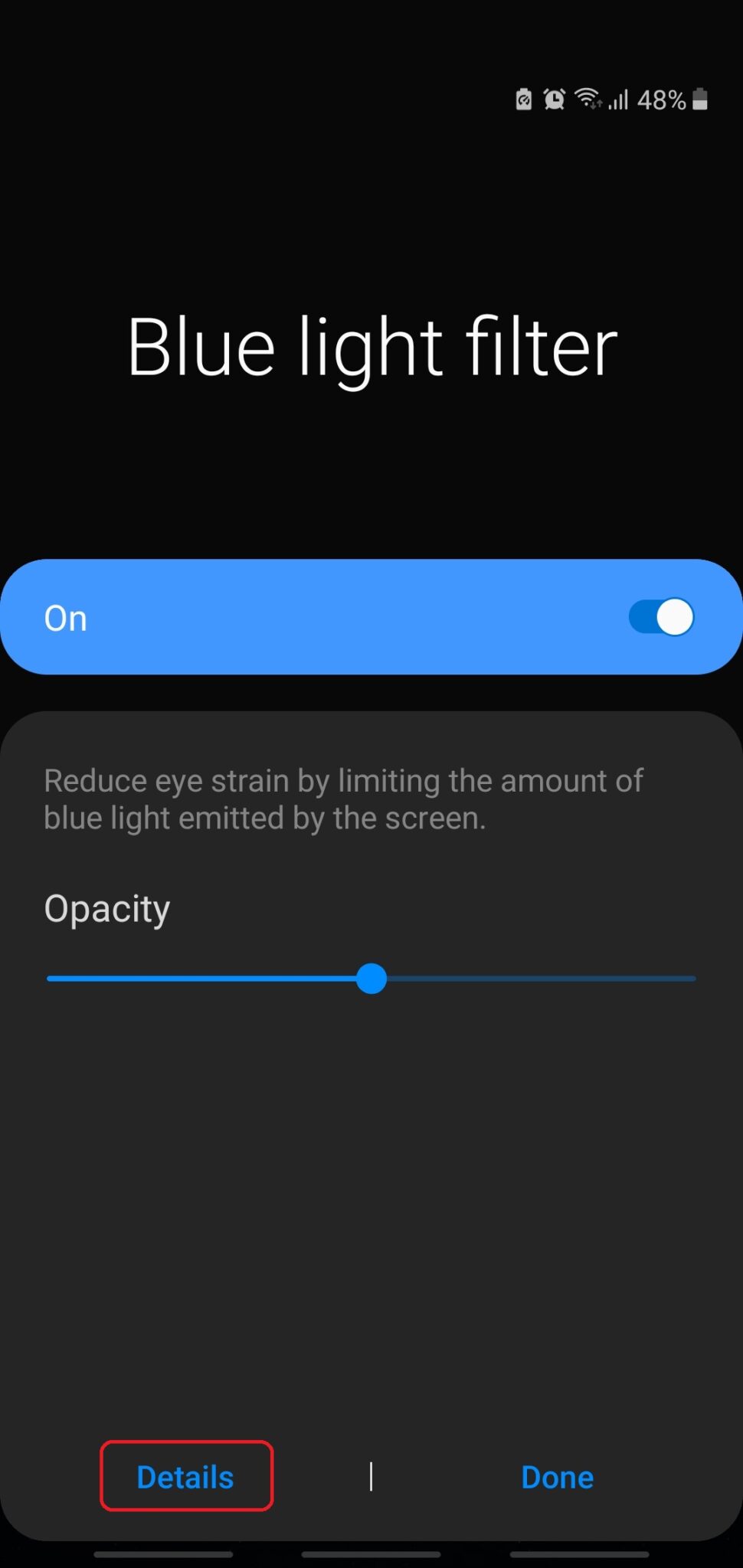Open Details for Blue light filter
This screenshot has height=1568, width=743.
pos(185,1477)
